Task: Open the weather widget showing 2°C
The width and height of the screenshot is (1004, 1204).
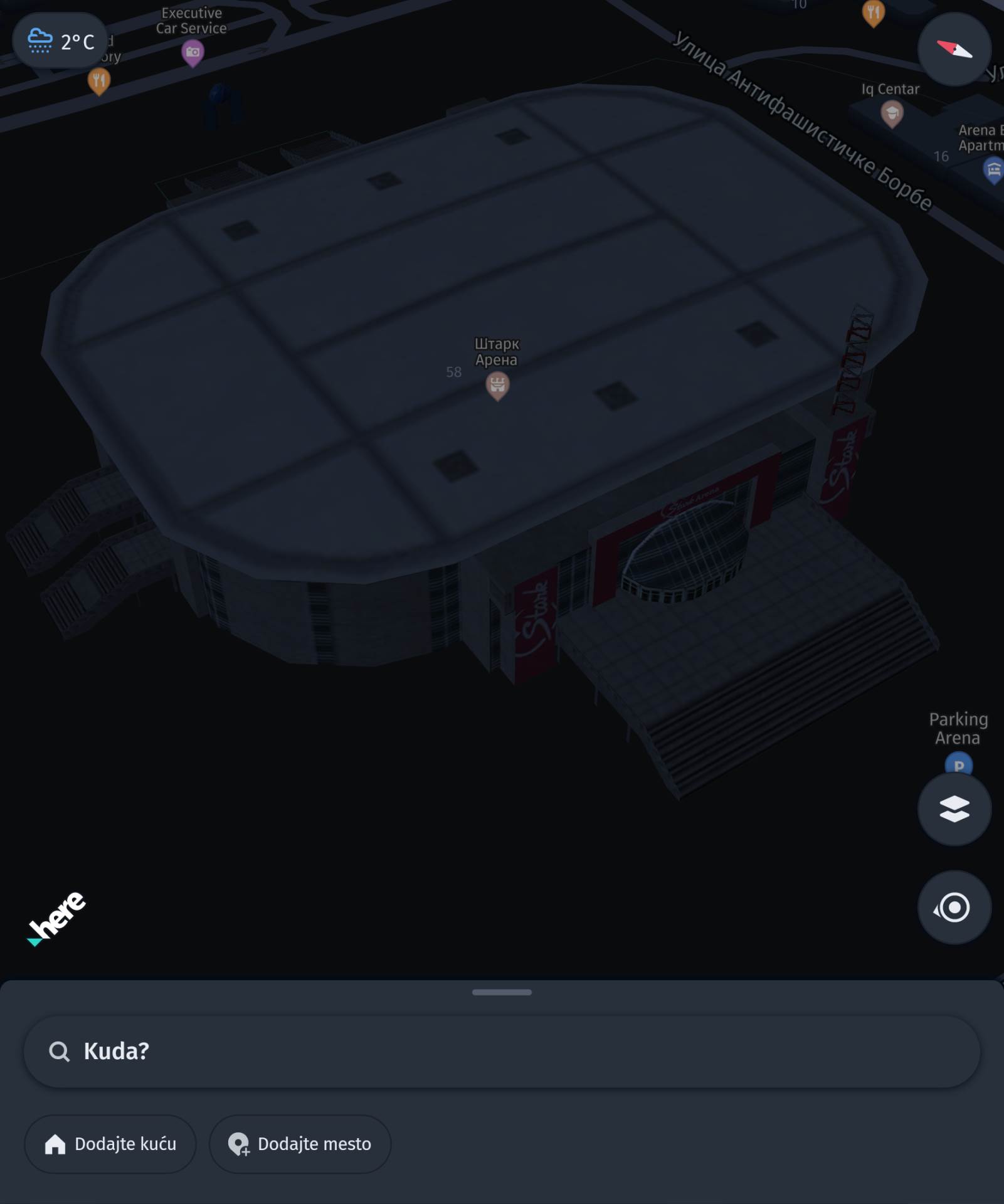Action: click(x=61, y=41)
